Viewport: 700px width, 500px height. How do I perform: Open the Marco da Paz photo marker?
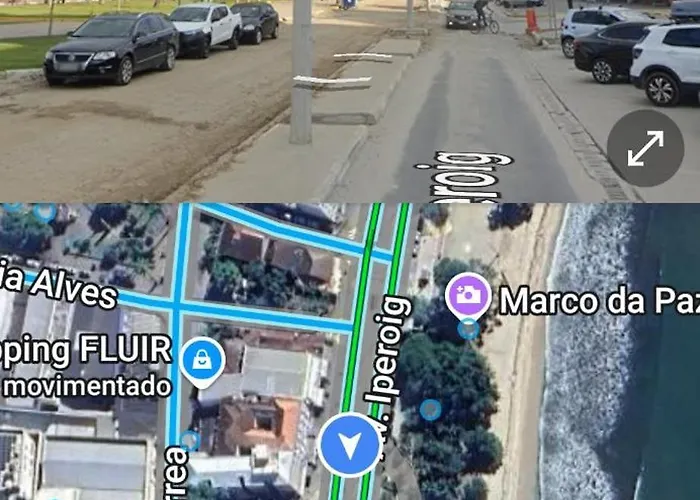(x=469, y=297)
